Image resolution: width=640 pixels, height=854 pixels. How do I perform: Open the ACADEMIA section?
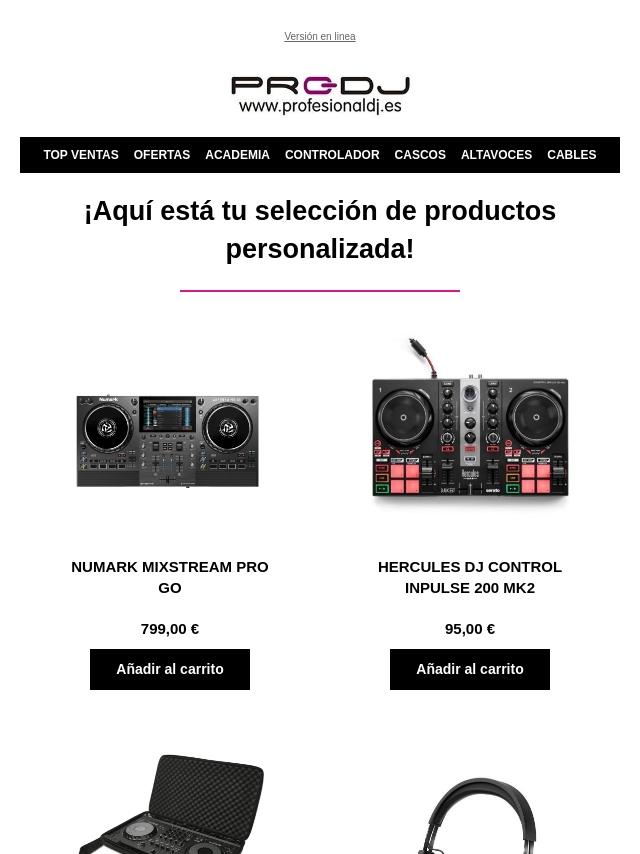click(x=237, y=155)
